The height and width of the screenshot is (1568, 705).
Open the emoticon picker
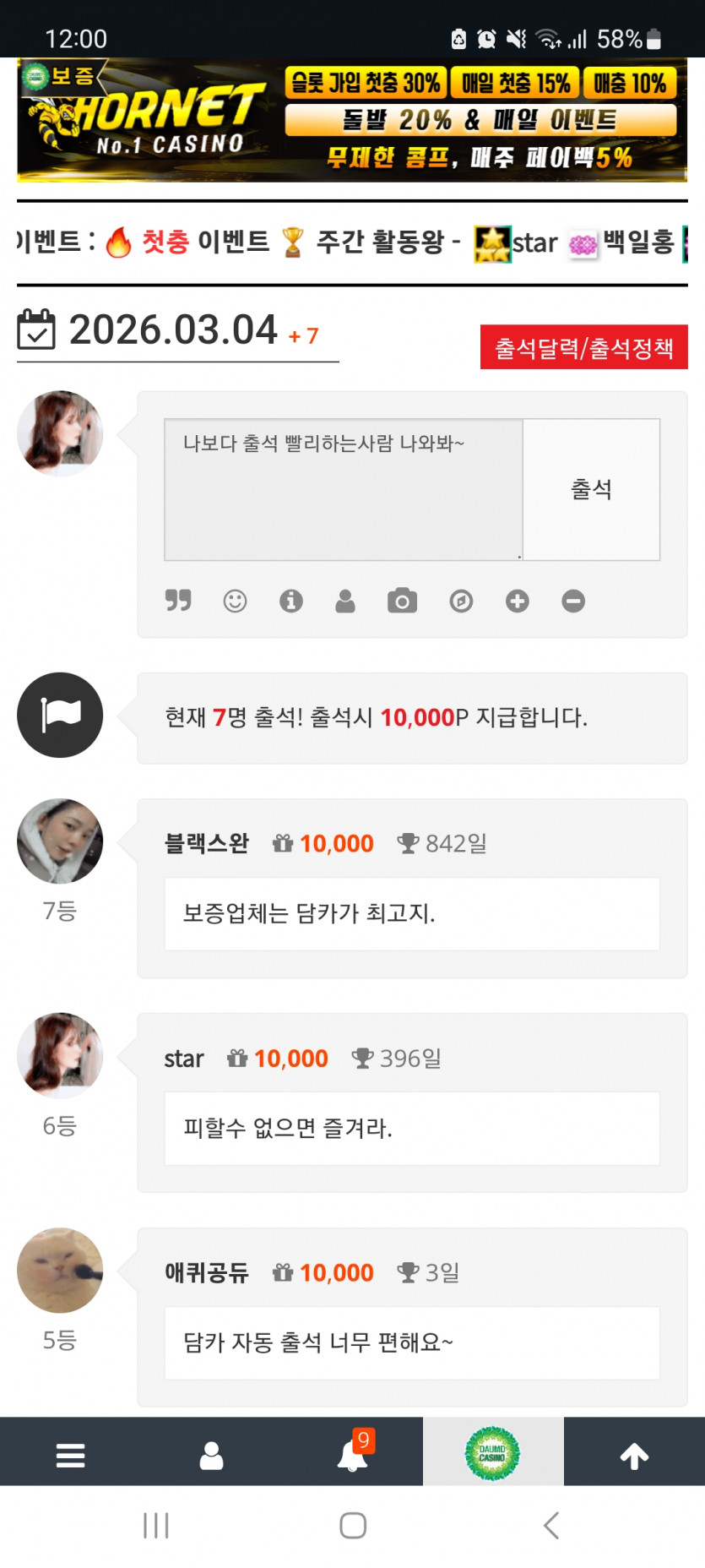click(235, 601)
